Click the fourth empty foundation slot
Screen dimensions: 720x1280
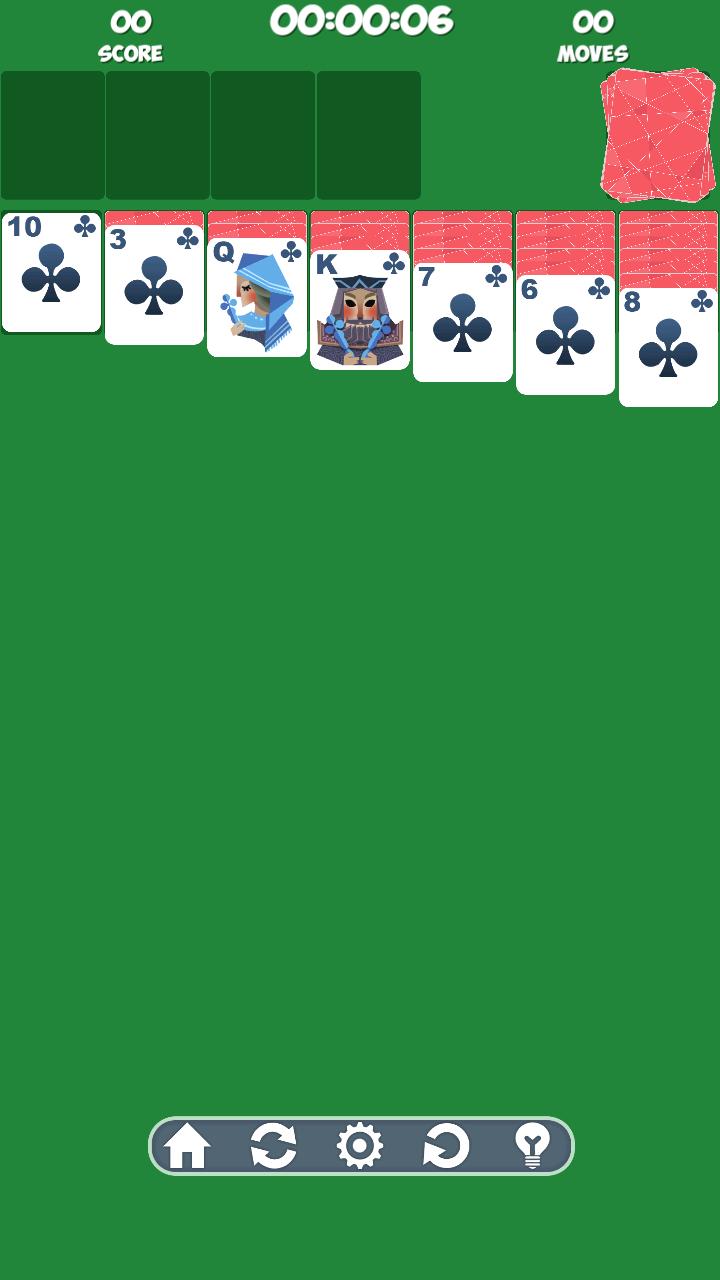click(368, 135)
